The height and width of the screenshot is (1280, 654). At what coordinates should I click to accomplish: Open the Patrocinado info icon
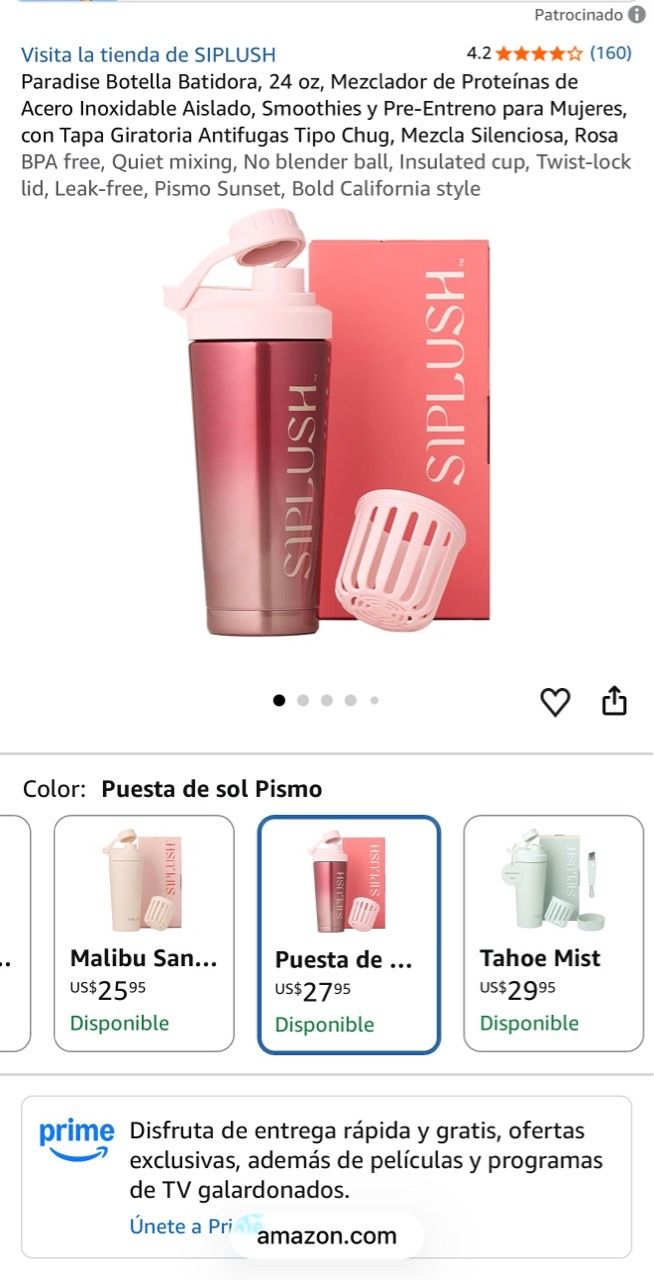[x=637, y=15]
